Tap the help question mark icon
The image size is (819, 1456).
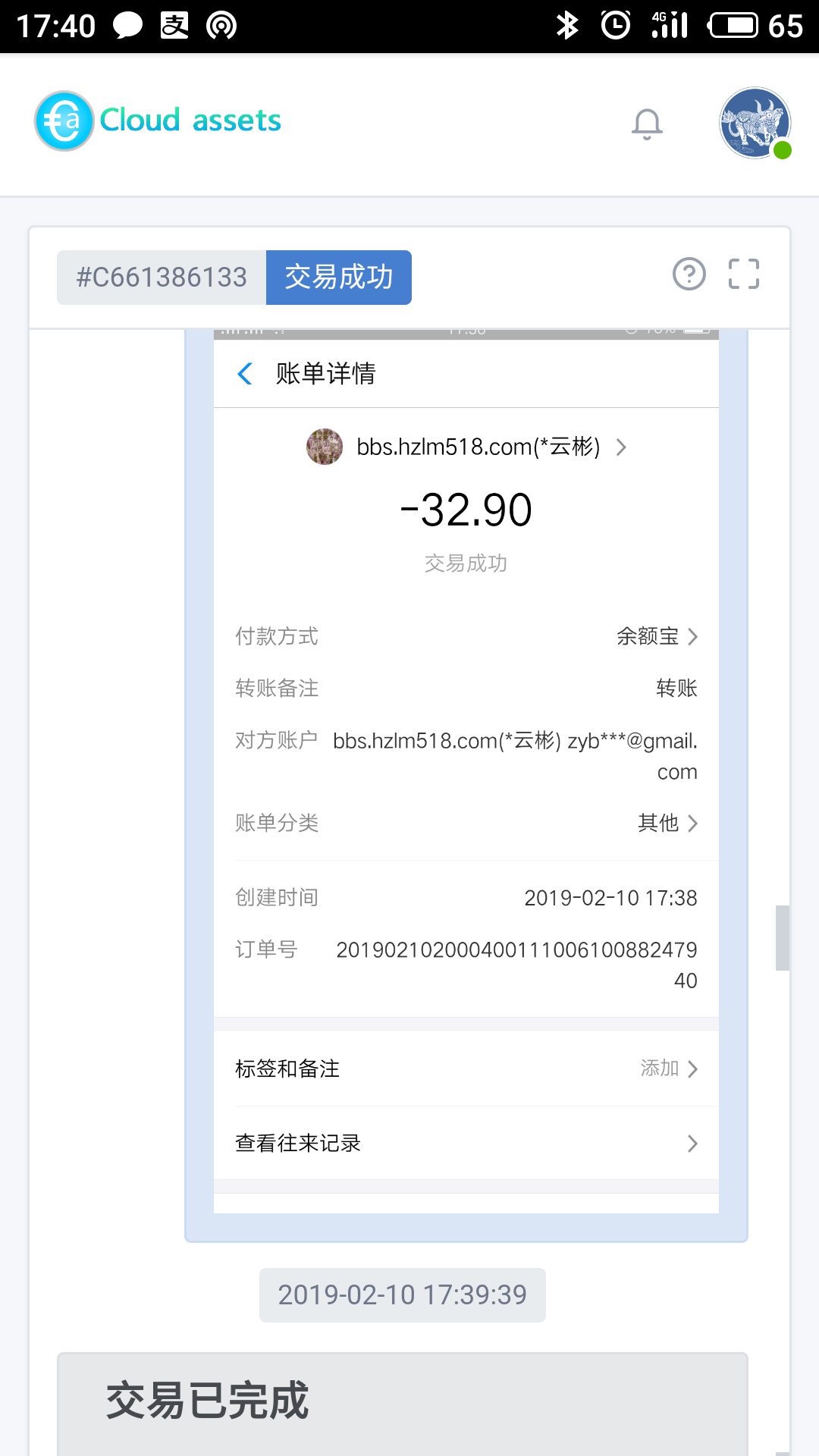(689, 275)
